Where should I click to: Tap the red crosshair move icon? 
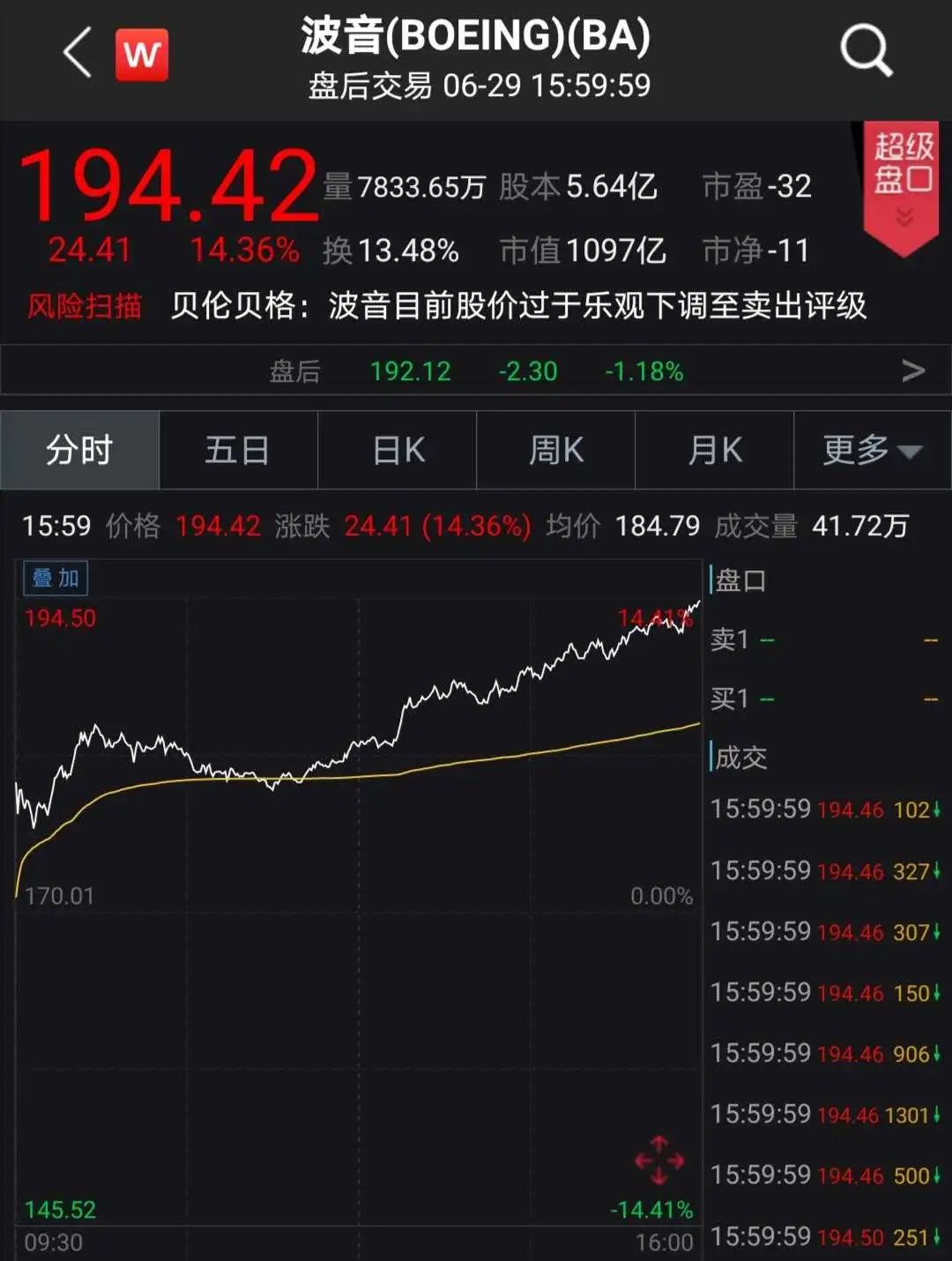pyautogui.click(x=659, y=1160)
